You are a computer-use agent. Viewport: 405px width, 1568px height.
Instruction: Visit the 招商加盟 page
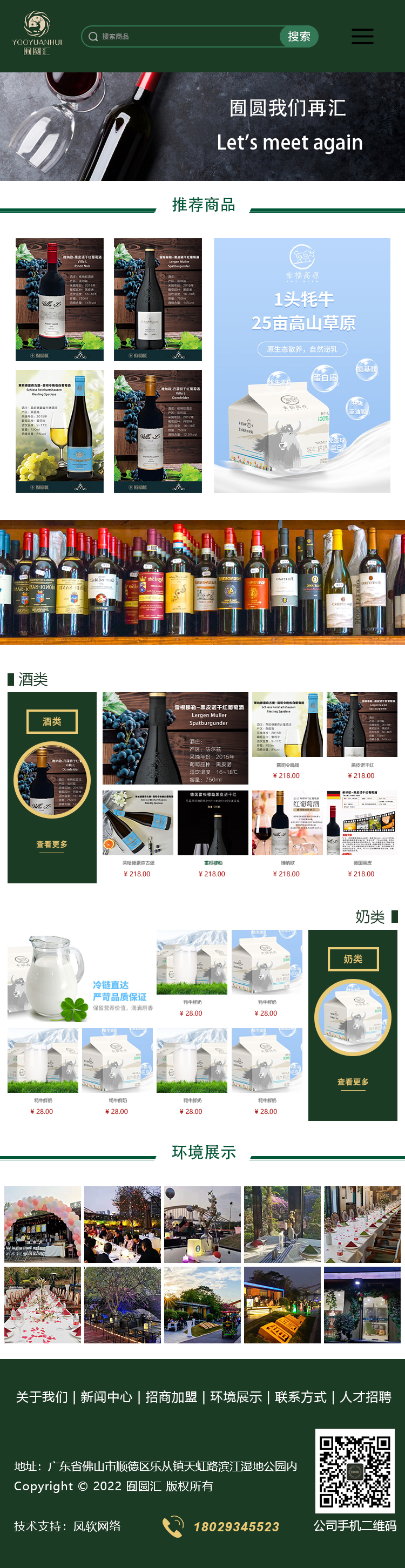tap(171, 1397)
